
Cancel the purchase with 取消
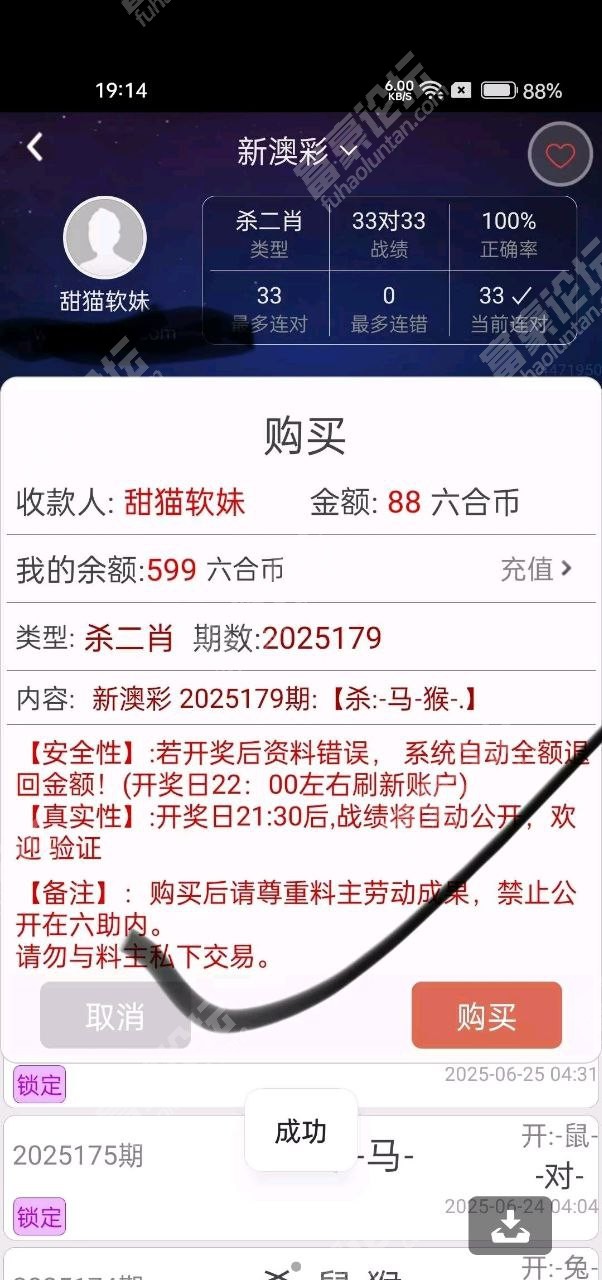[x=115, y=1016]
